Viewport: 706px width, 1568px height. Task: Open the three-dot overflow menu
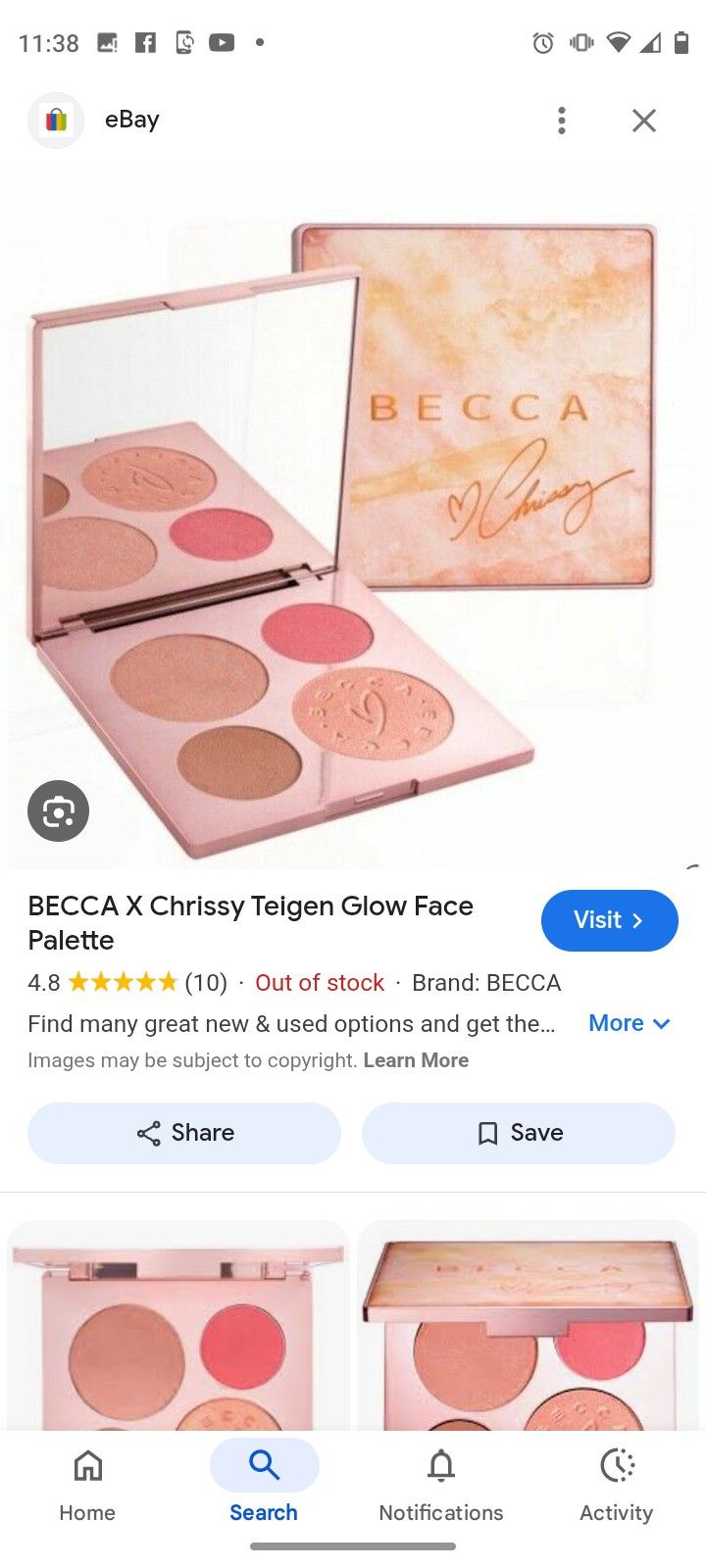[x=561, y=120]
